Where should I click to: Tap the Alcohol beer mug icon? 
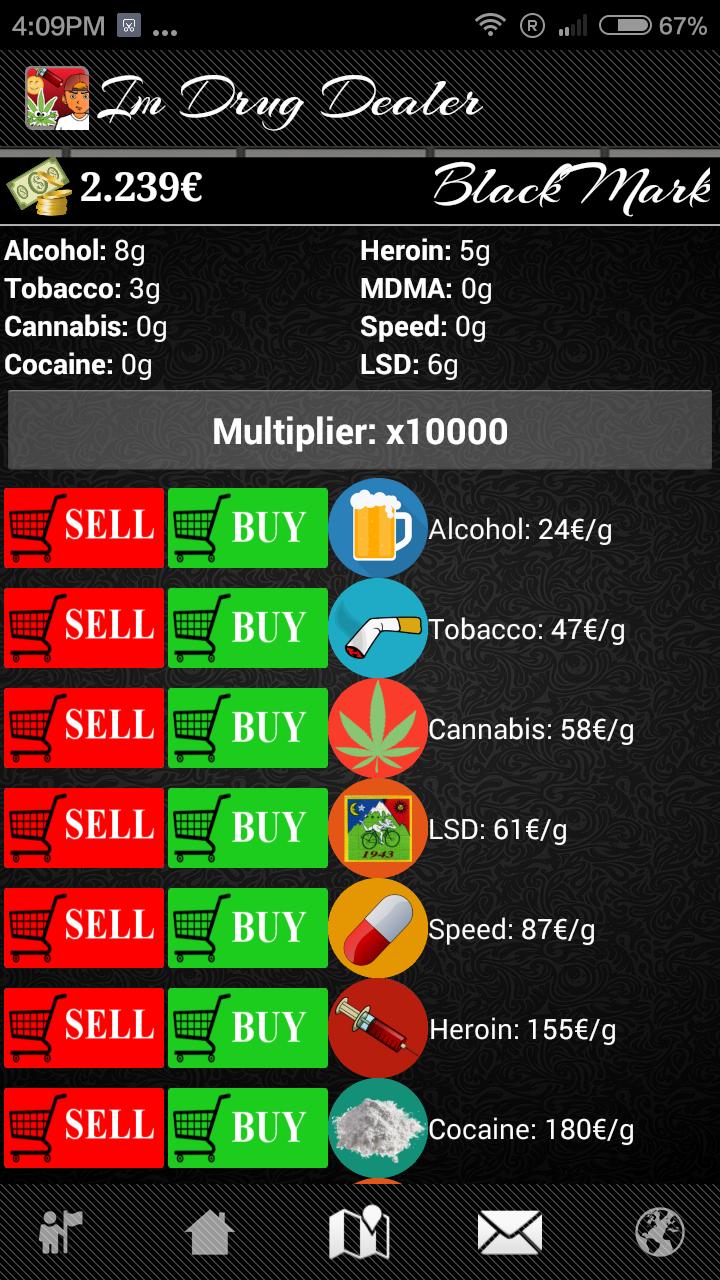(x=378, y=528)
